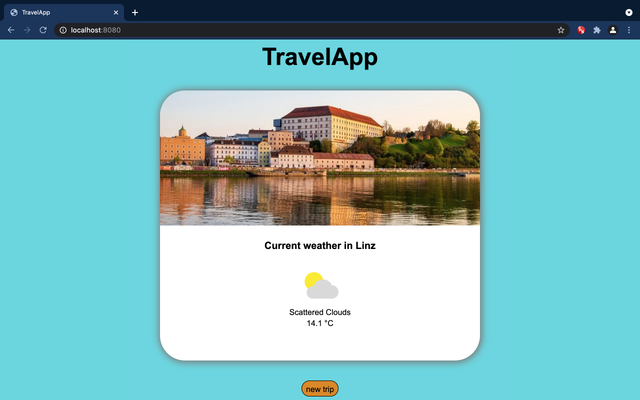The image size is (640, 400).
Task: Close the TravelApp tab
Action: (x=116, y=12)
